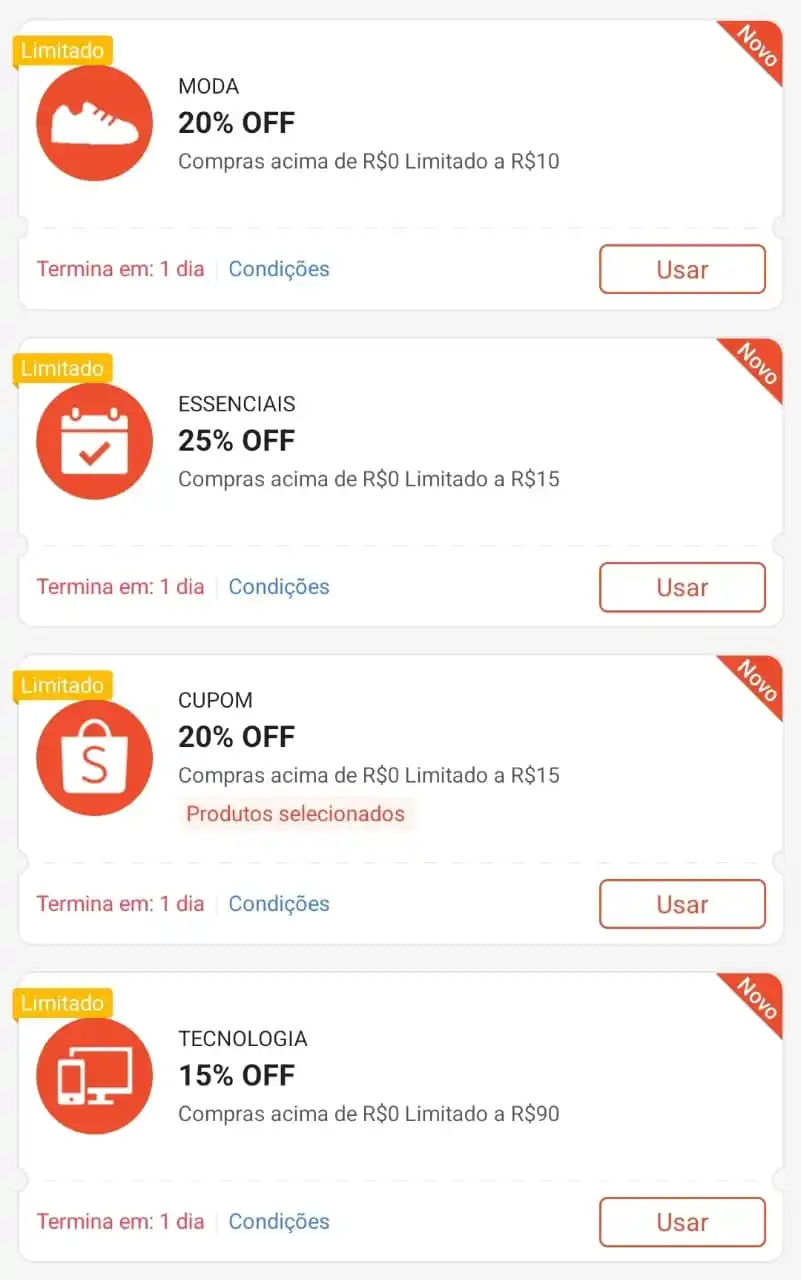
Task: Click Usar on the MODA coupon
Action: point(682,269)
